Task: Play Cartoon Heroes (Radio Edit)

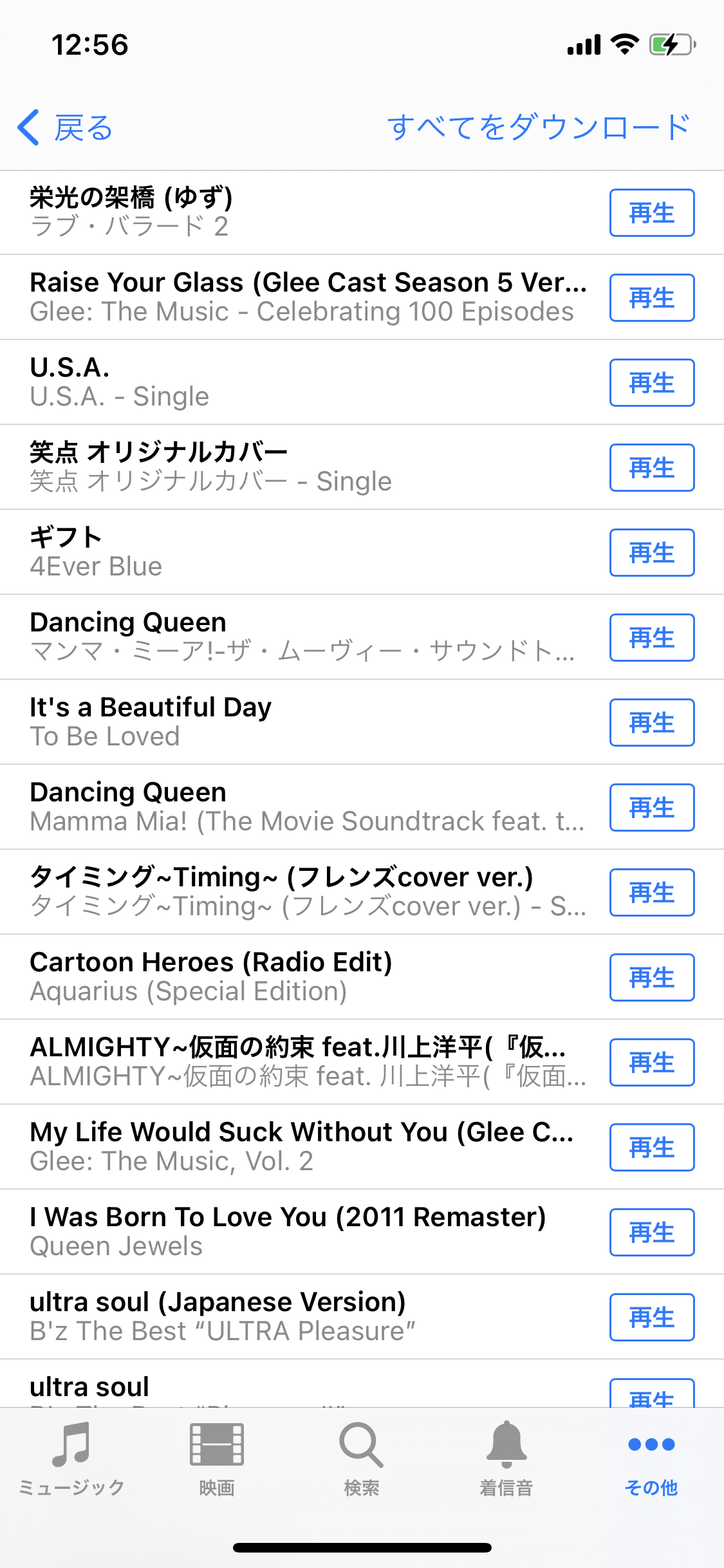Action: pyautogui.click(x=651, y=978)
